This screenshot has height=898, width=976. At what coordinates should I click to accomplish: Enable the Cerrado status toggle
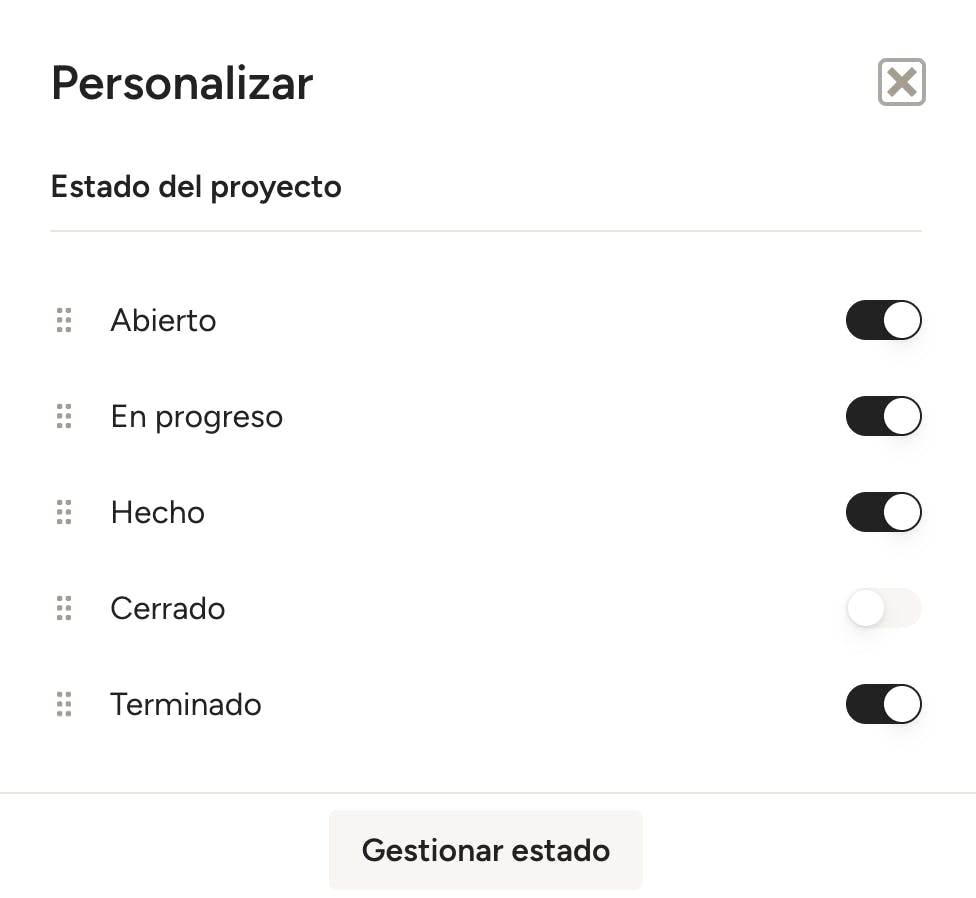[x=883, y=608]
